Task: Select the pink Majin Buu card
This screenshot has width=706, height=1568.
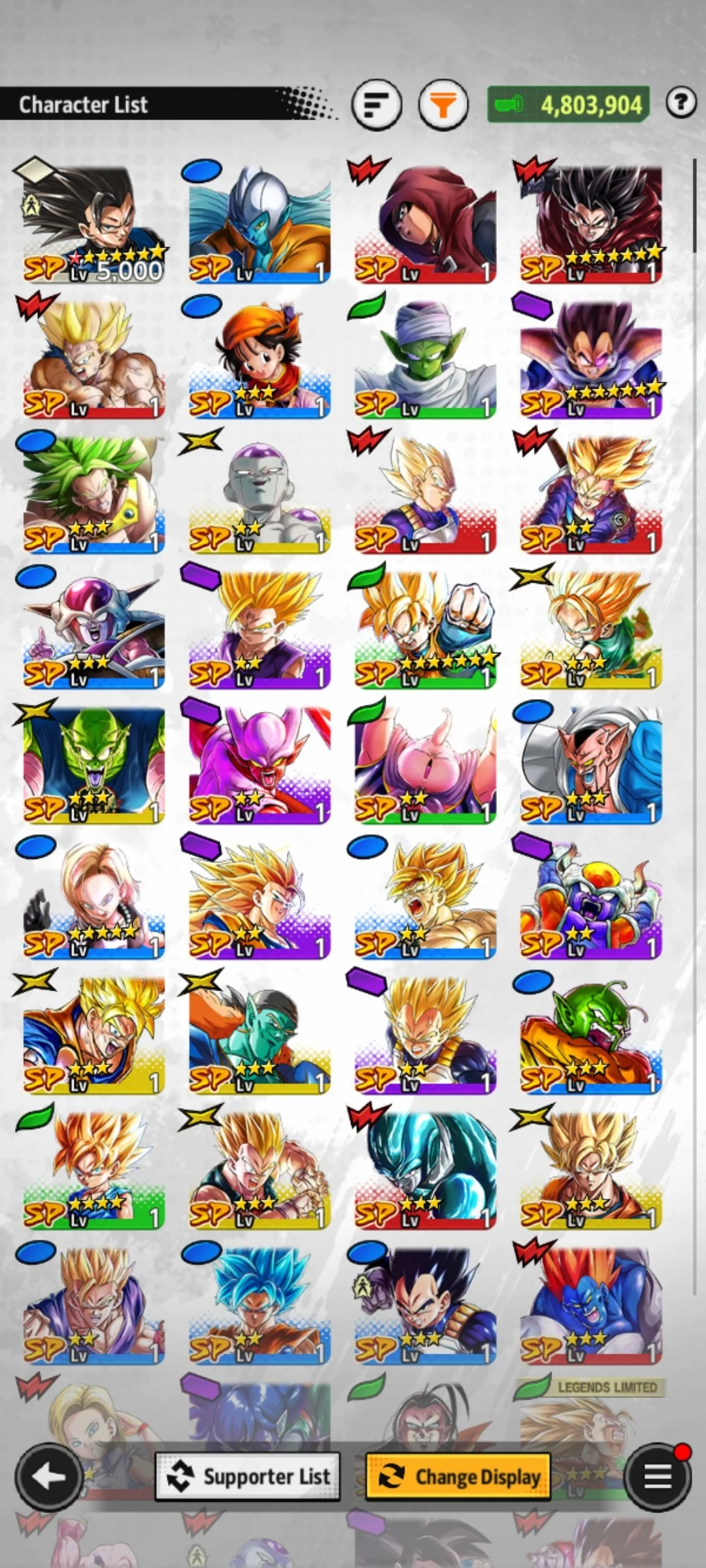Action: coord(425,764)
